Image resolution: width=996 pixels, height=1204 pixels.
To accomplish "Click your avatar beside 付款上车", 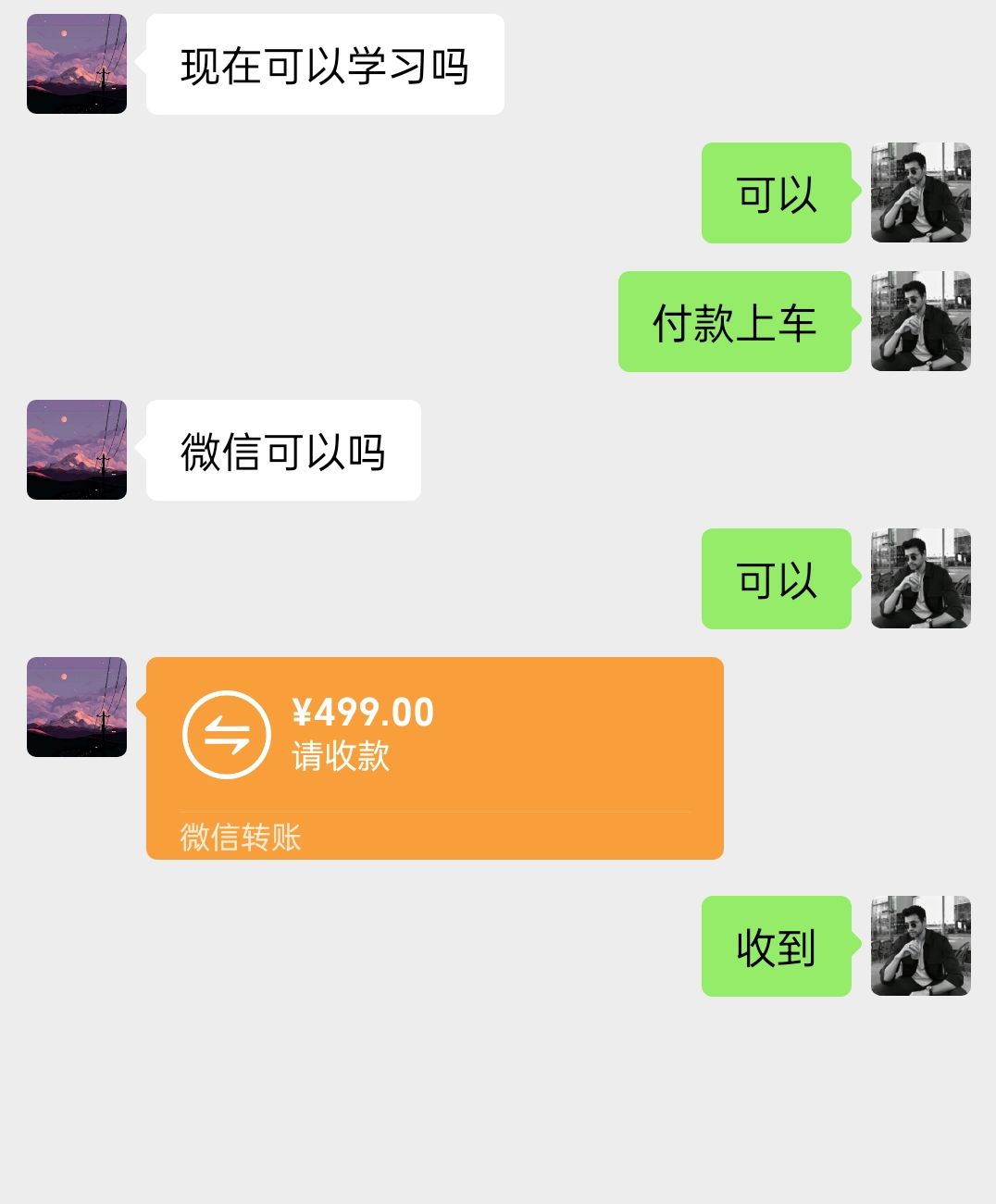I will 920,323.
